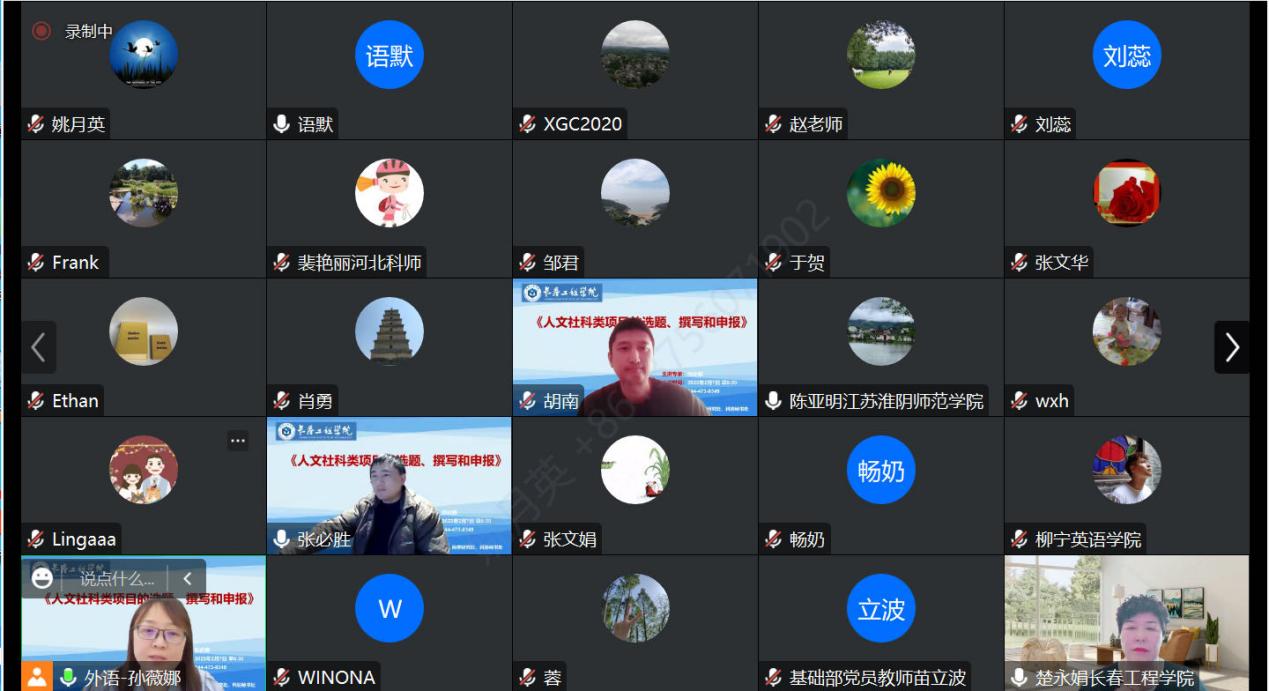
Task: Select 于贺's sunflower avatar tile
Action: pyautogui.click(x=881, y=194)
